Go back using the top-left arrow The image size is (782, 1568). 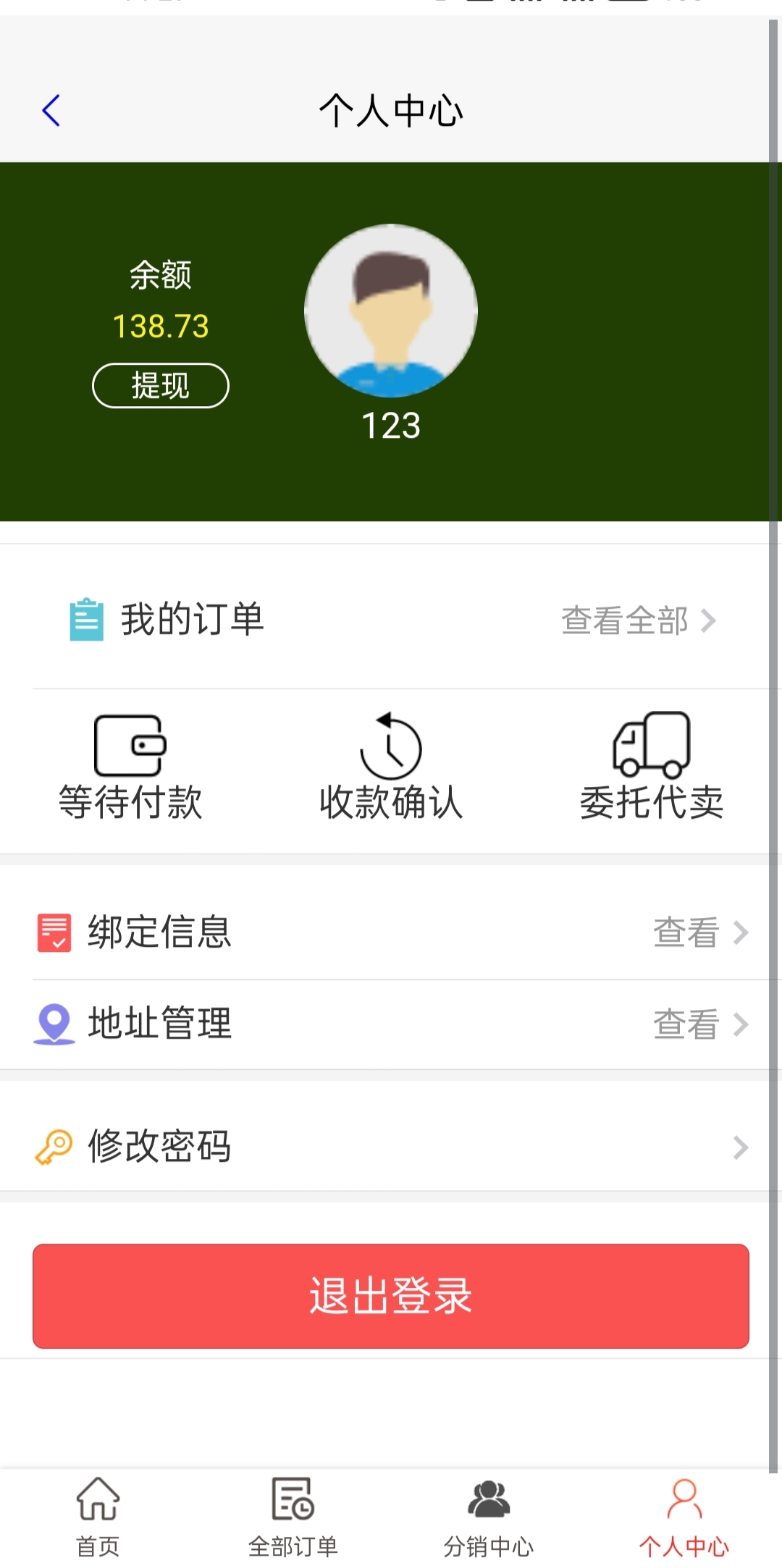[x=51, y=111]
